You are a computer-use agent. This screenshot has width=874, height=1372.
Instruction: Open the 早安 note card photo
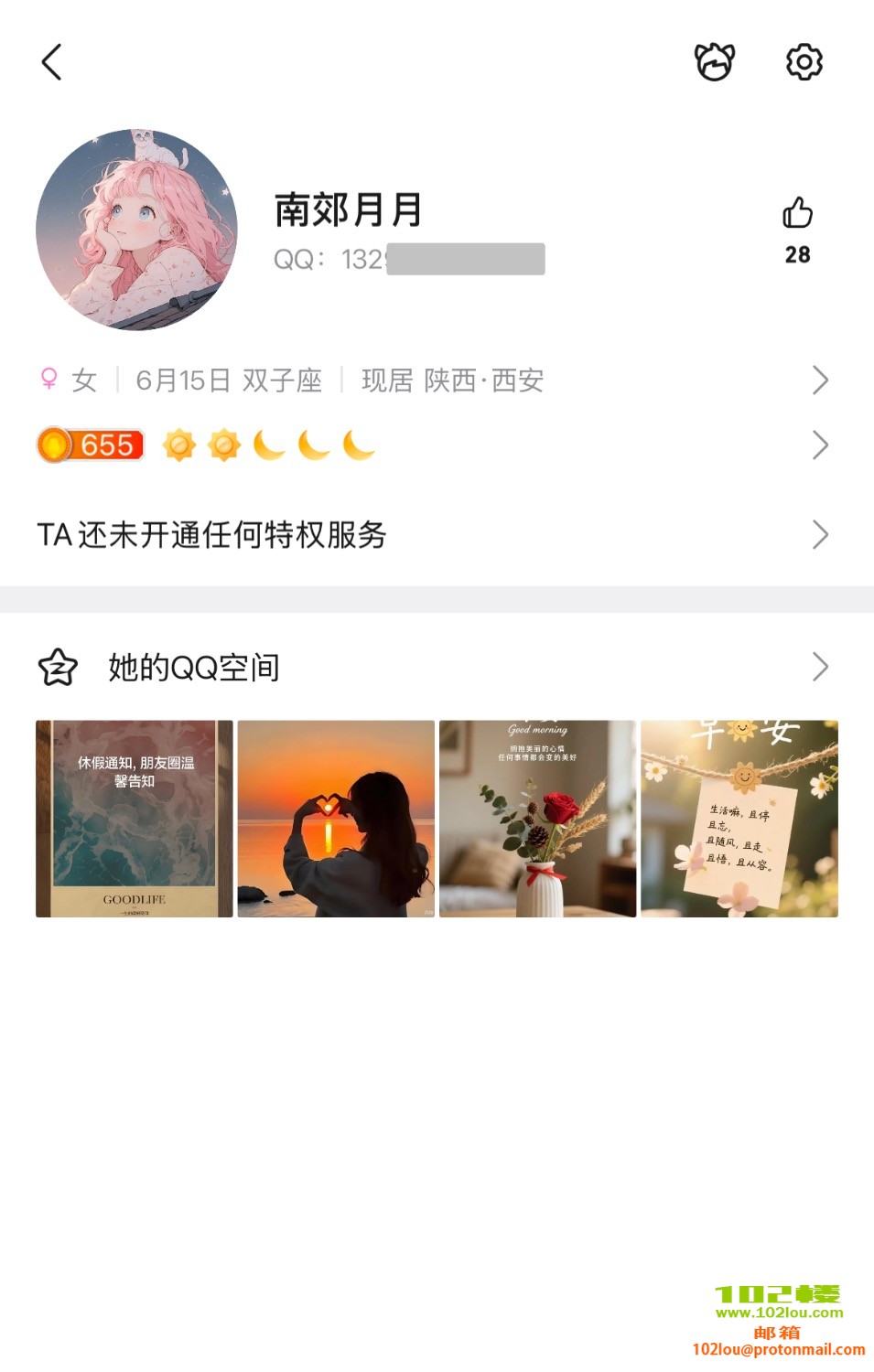pos(739,819)
